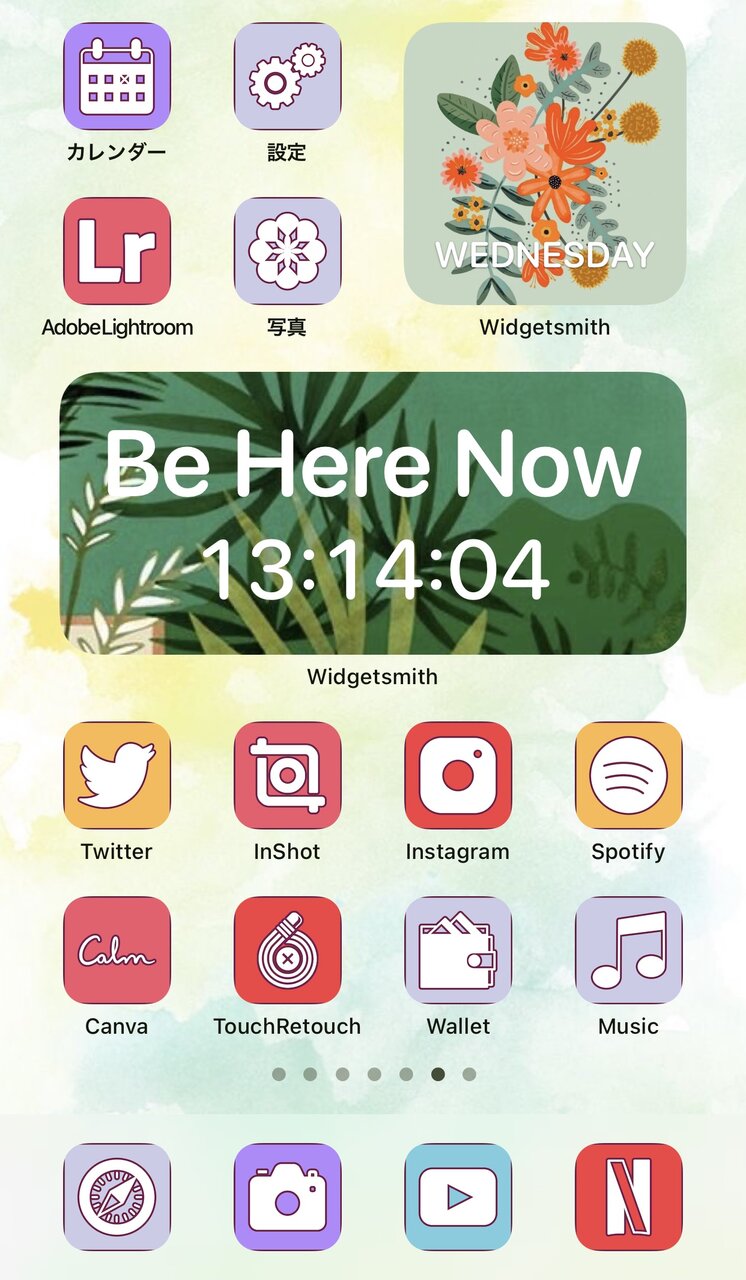
Task: Open the Safari compass icon in dock
Action: pyautogui.click(x=117, y=1197)
